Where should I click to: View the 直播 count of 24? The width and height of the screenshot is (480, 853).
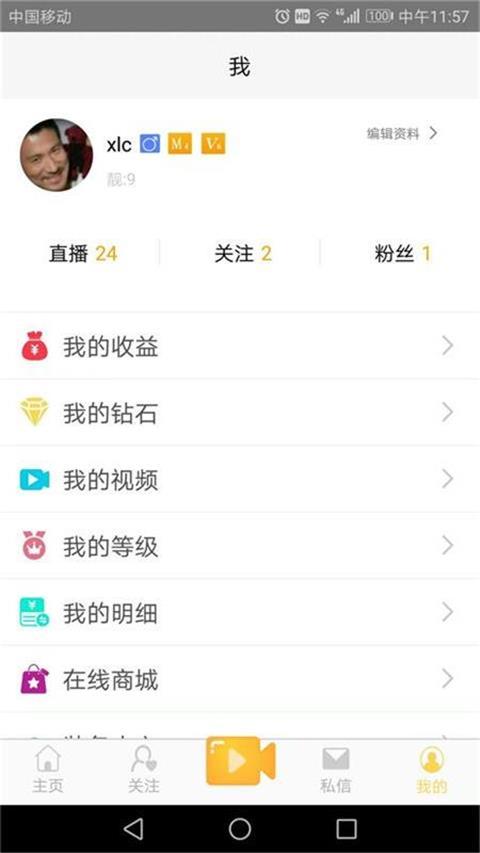(83, 254)
